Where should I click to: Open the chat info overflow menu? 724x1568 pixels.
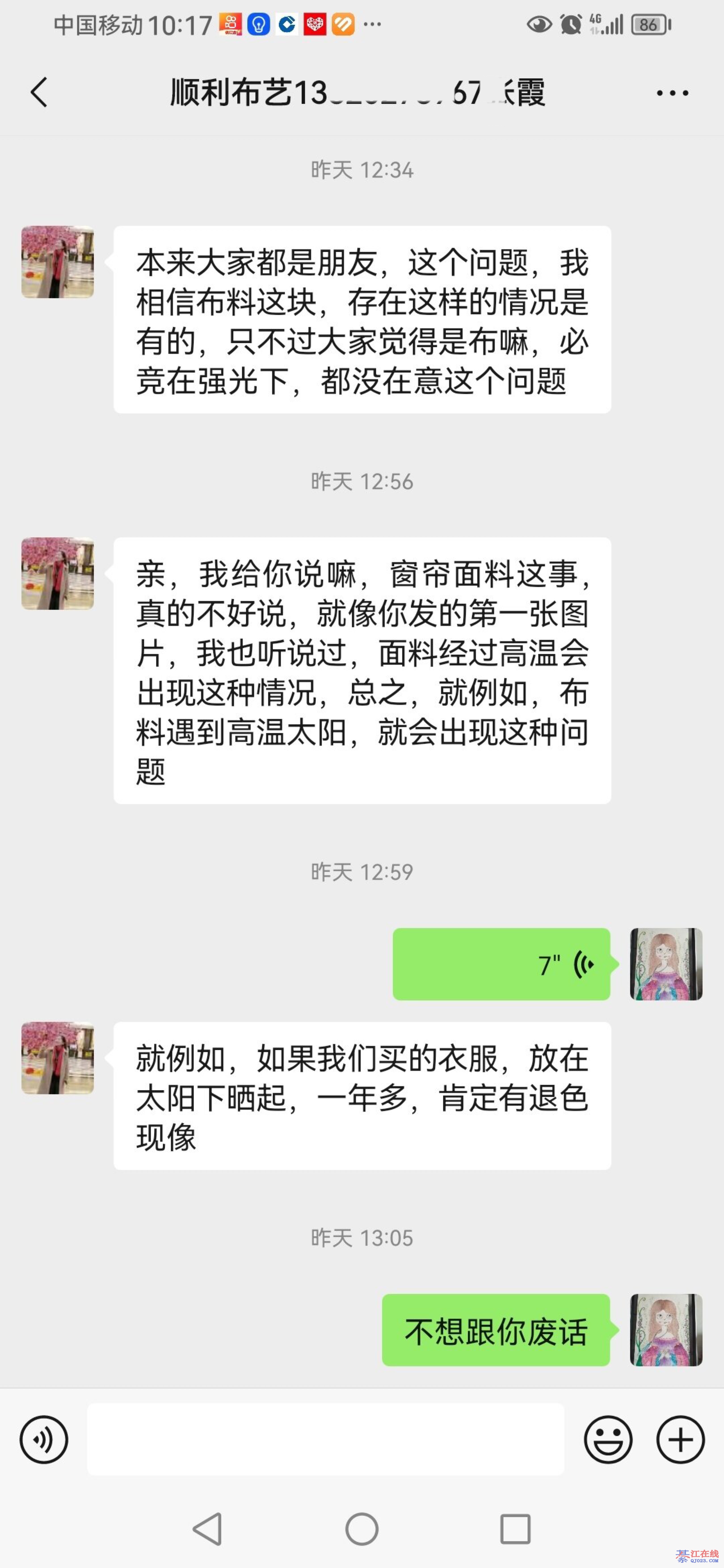tap(672, 93)
